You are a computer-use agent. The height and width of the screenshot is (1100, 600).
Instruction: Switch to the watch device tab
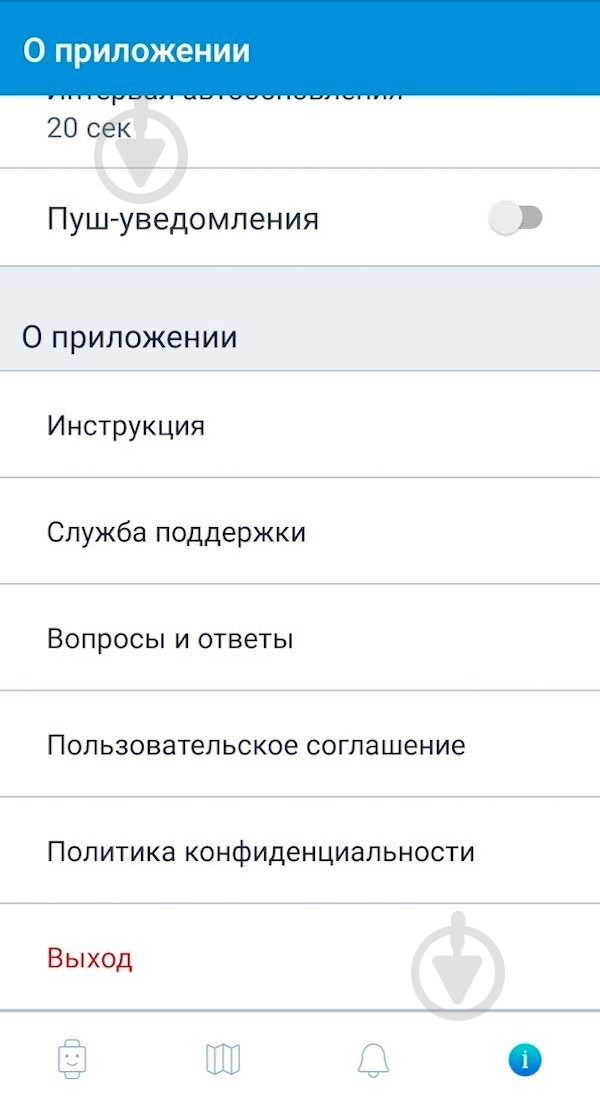tap(71, 1058)
